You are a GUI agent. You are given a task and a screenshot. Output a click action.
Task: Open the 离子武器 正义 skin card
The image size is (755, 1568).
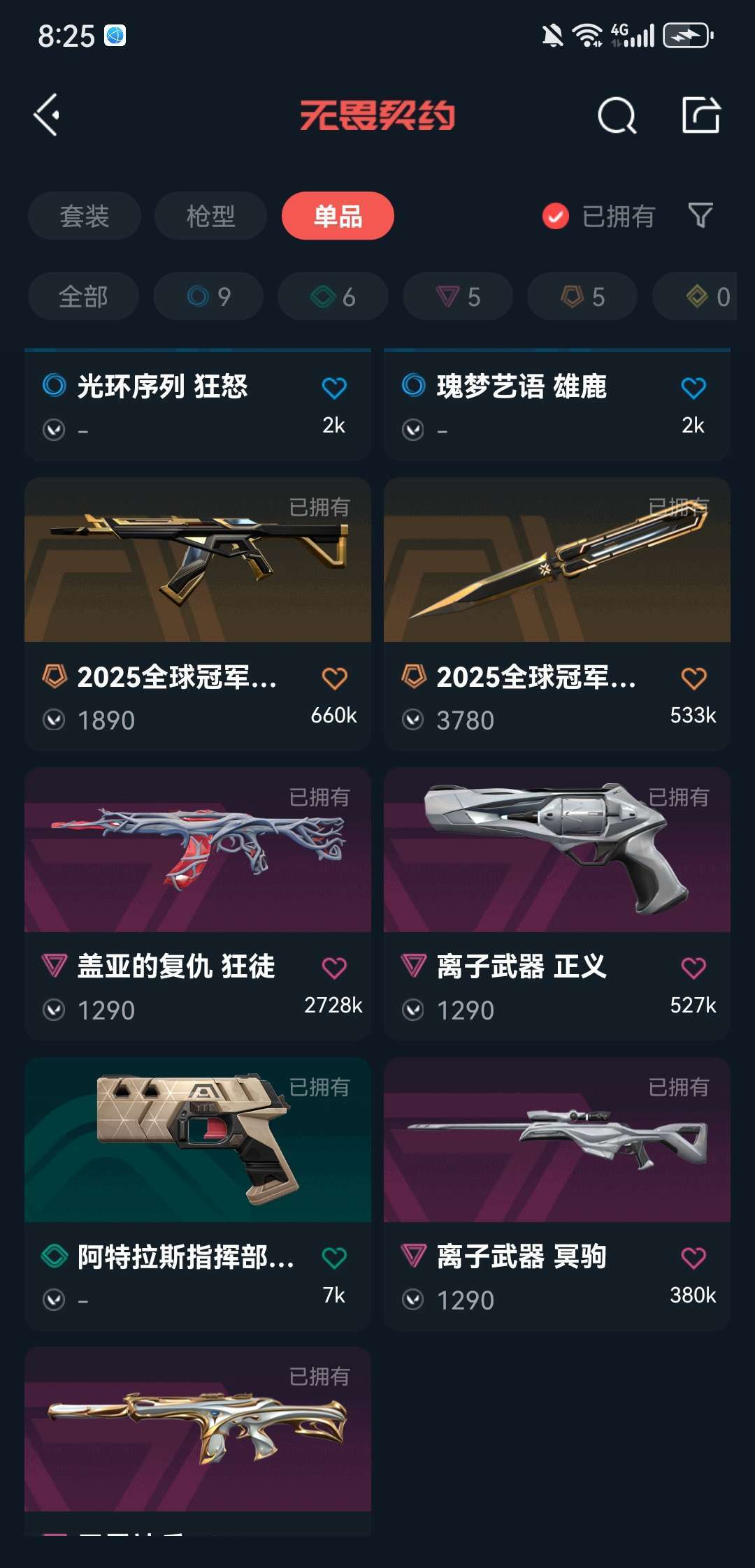[557, 903]
